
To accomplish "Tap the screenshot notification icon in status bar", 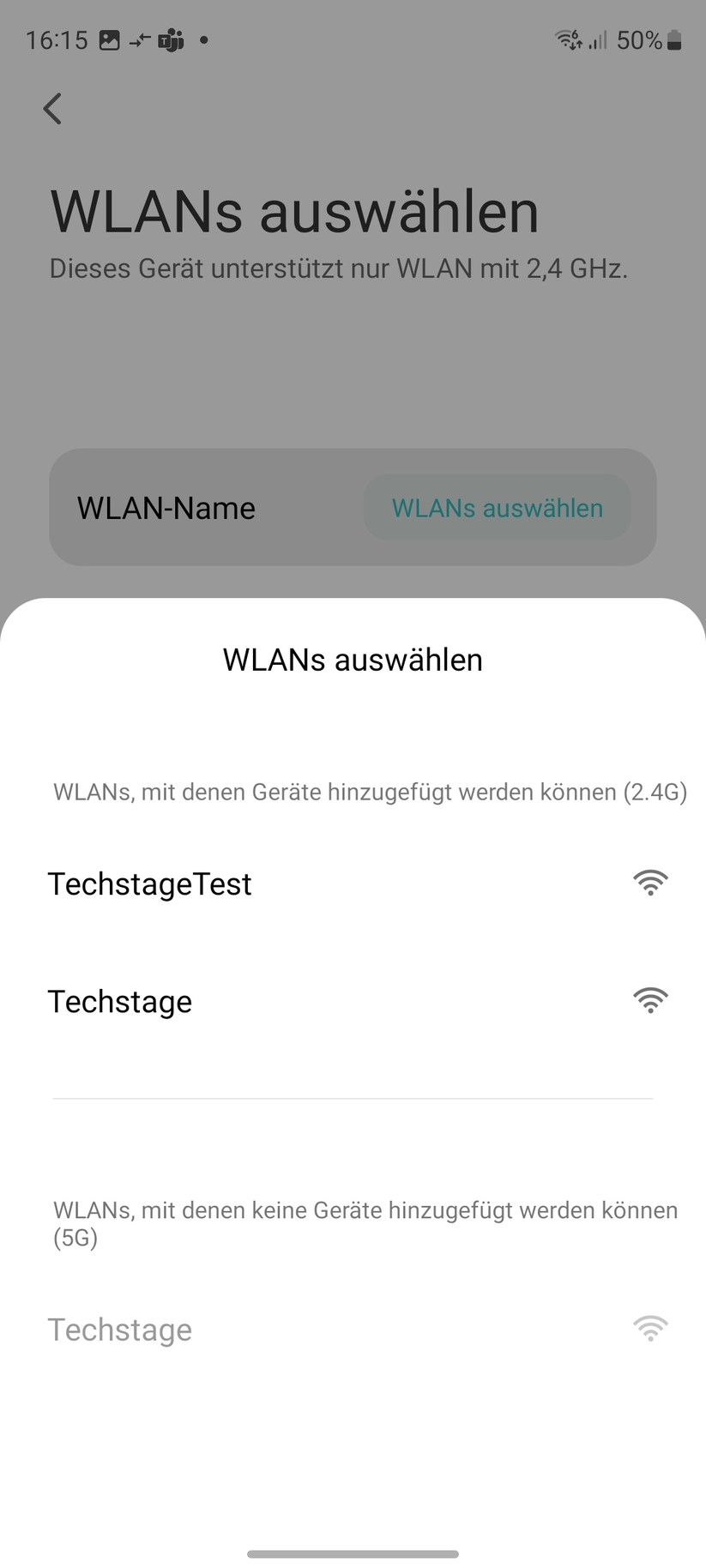I will pos(109,39).
